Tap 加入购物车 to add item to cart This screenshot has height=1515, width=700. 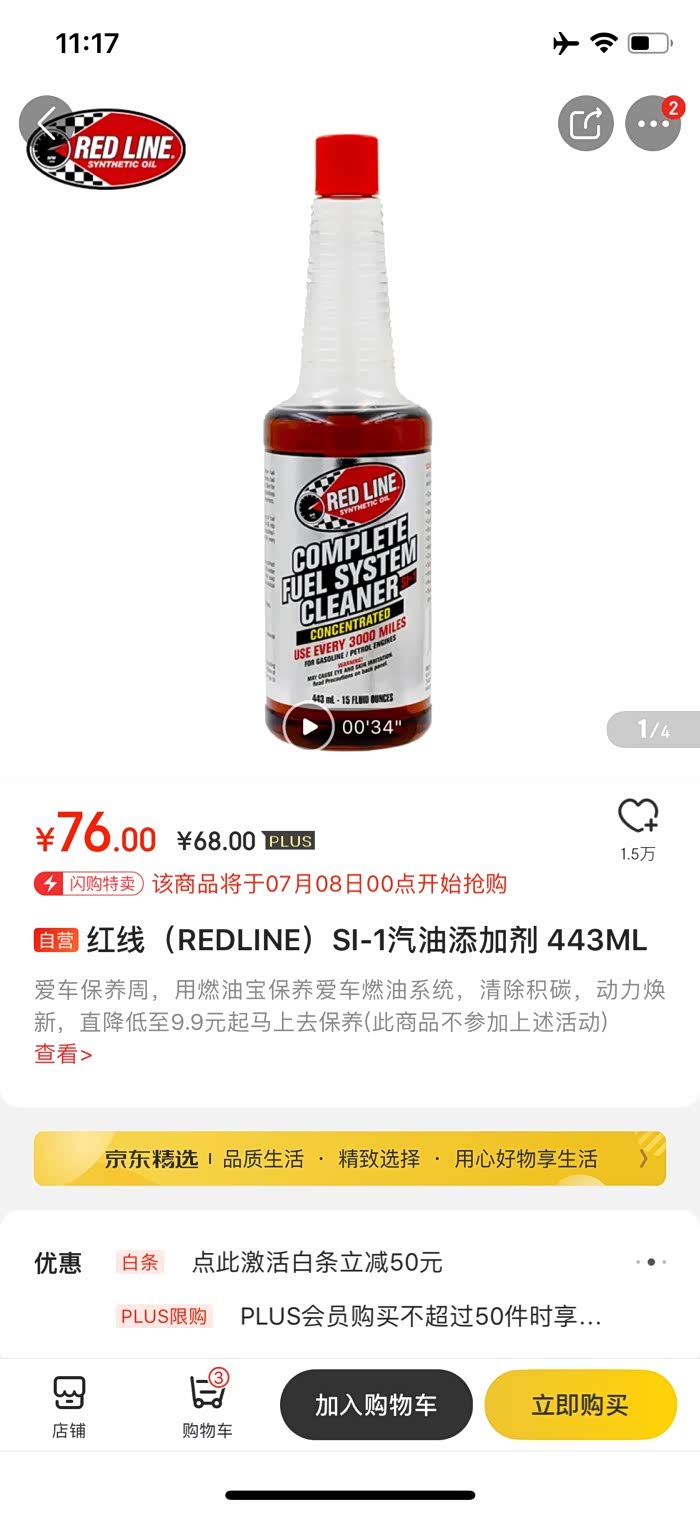pos(376,1405)
